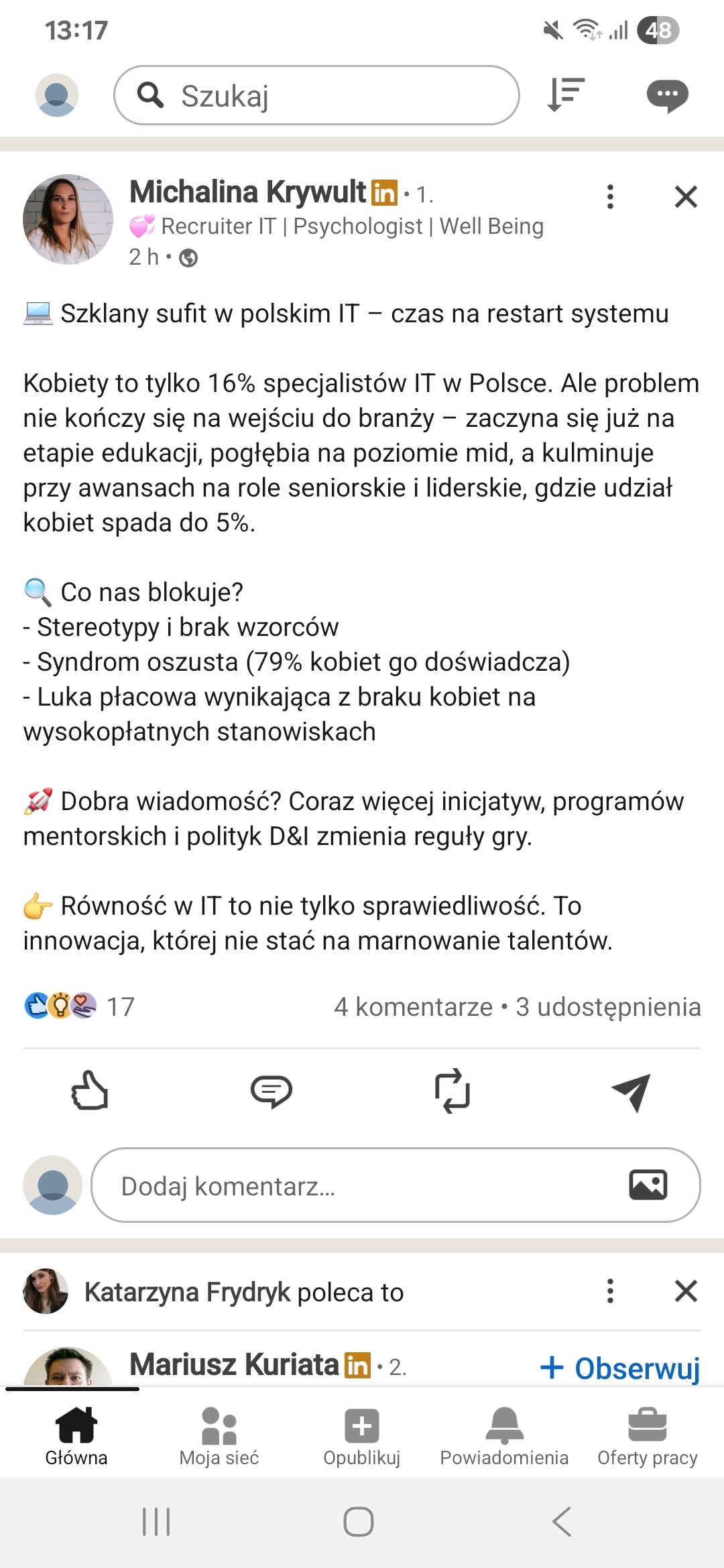Screen dimensions: 724x1568
Task: Like Michalina Krywult's post
Action: (90, 1091)
